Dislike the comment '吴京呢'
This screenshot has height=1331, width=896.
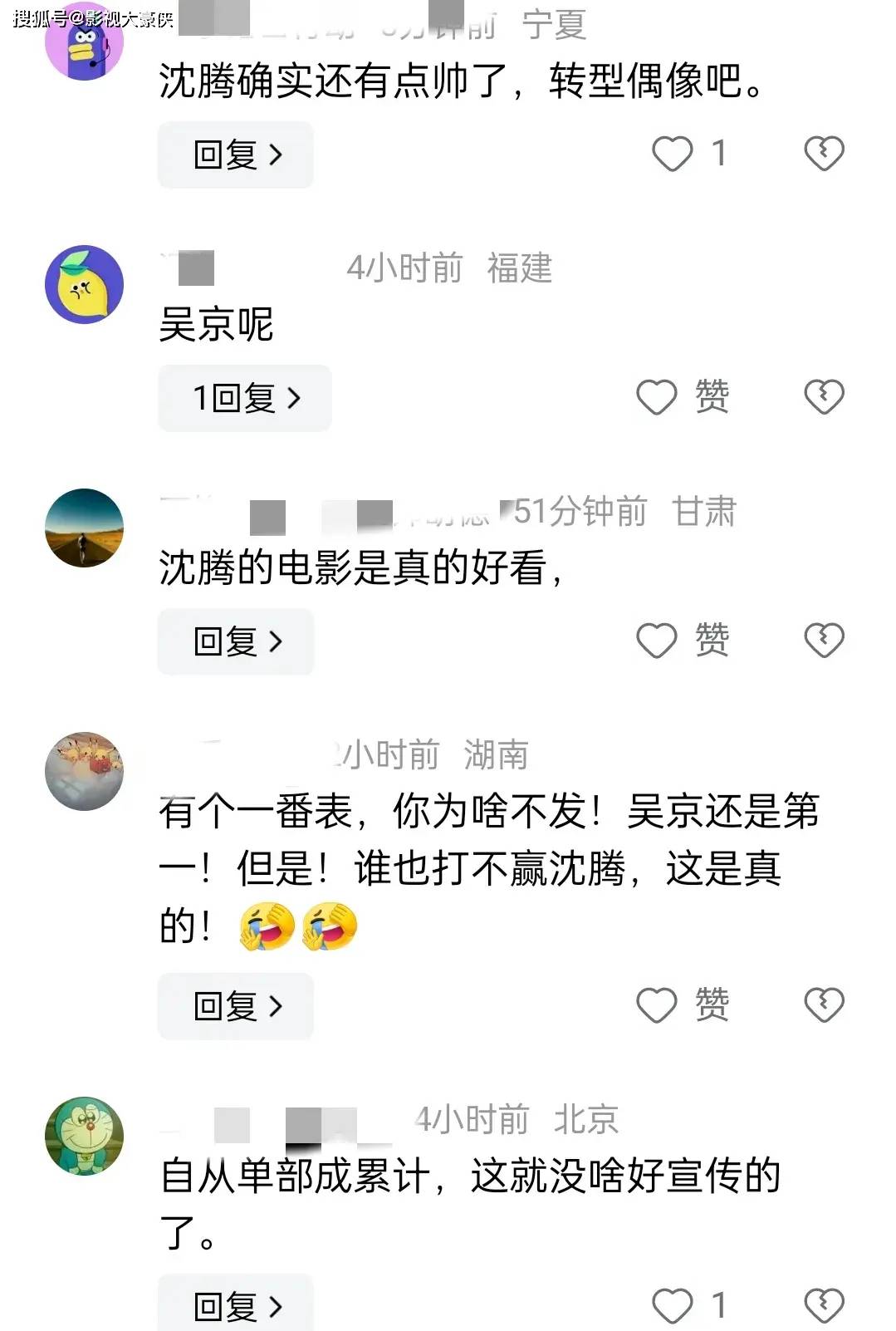tap(824, 397)
